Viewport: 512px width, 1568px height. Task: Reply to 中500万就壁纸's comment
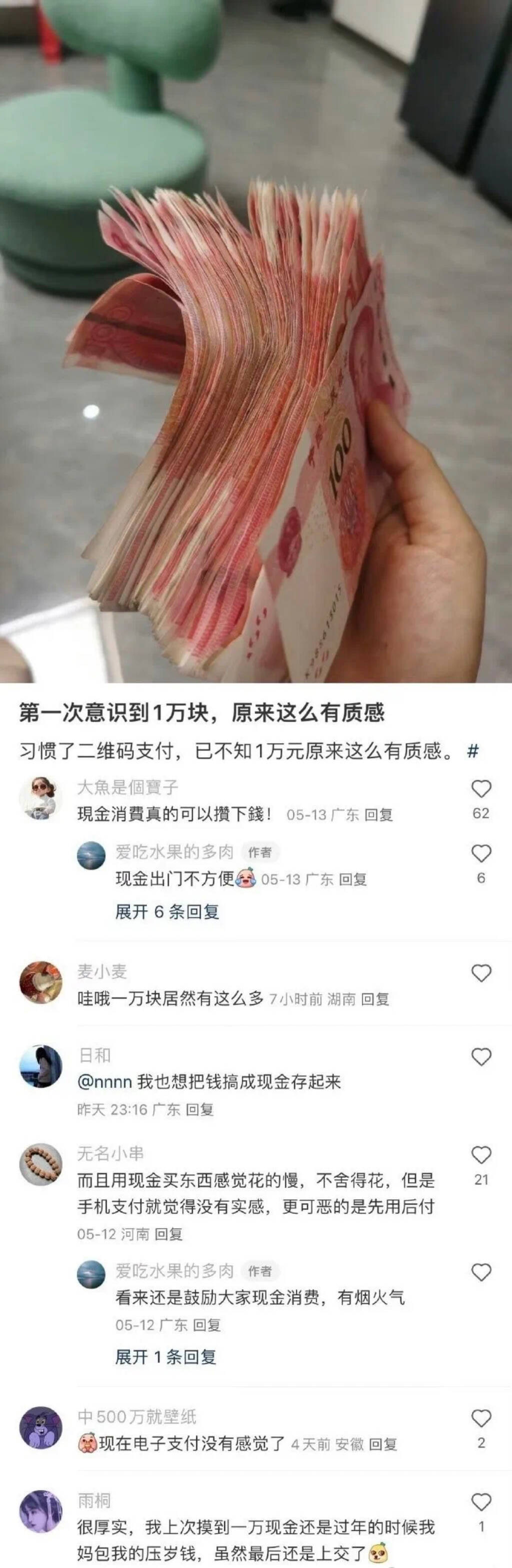tap(383, 1444)
